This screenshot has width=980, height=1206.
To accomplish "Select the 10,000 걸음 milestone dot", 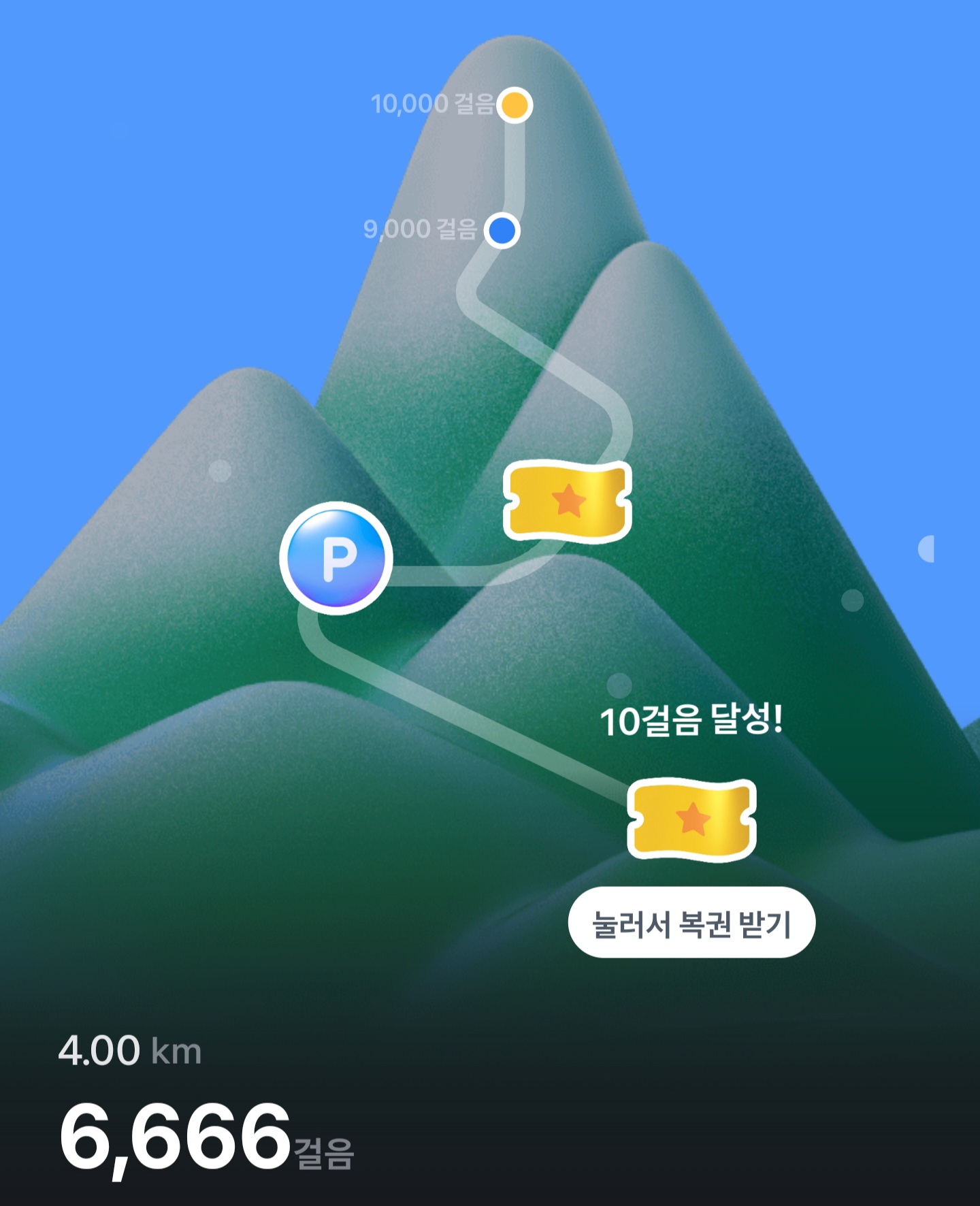I will [x=514, y=105].
